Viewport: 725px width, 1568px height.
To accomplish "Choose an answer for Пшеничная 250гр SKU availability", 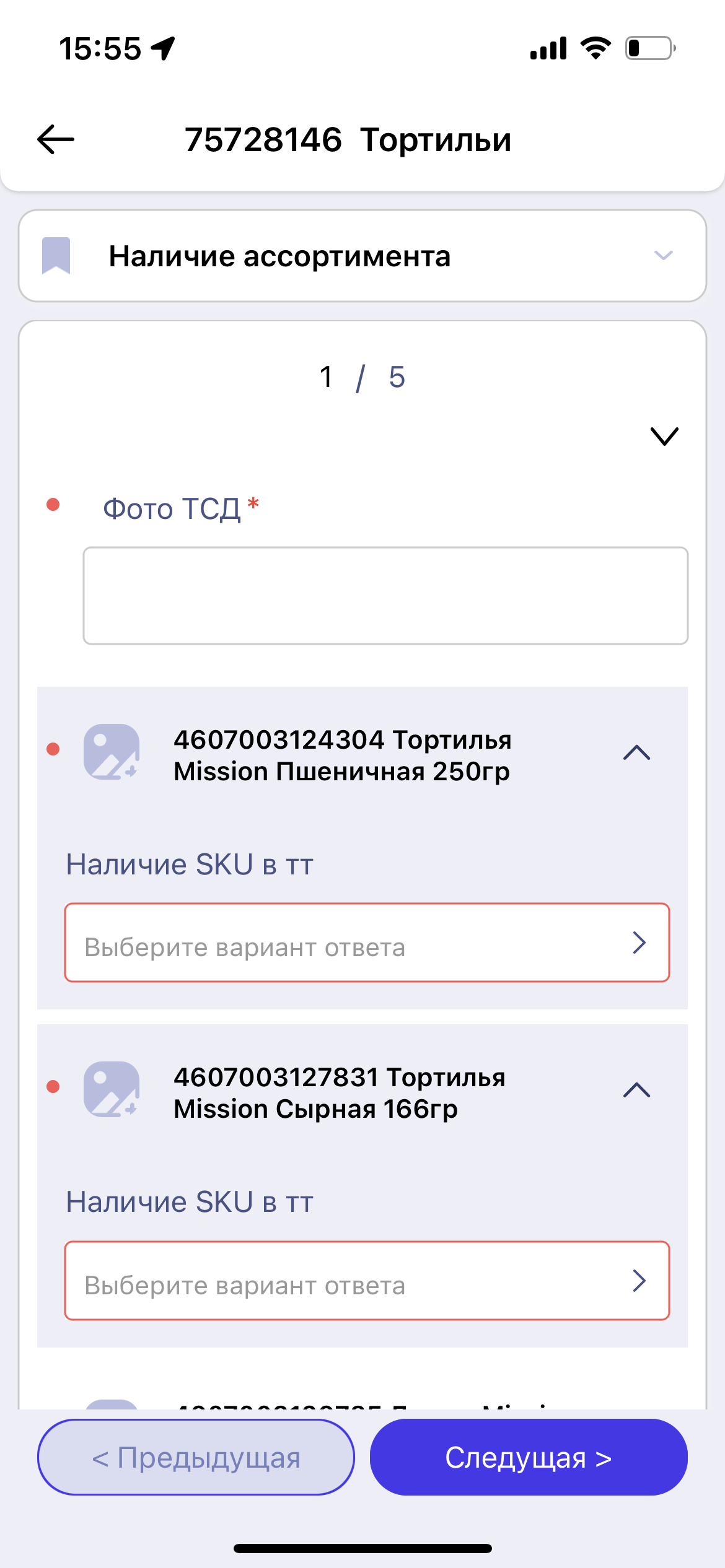I will point(367,943).
